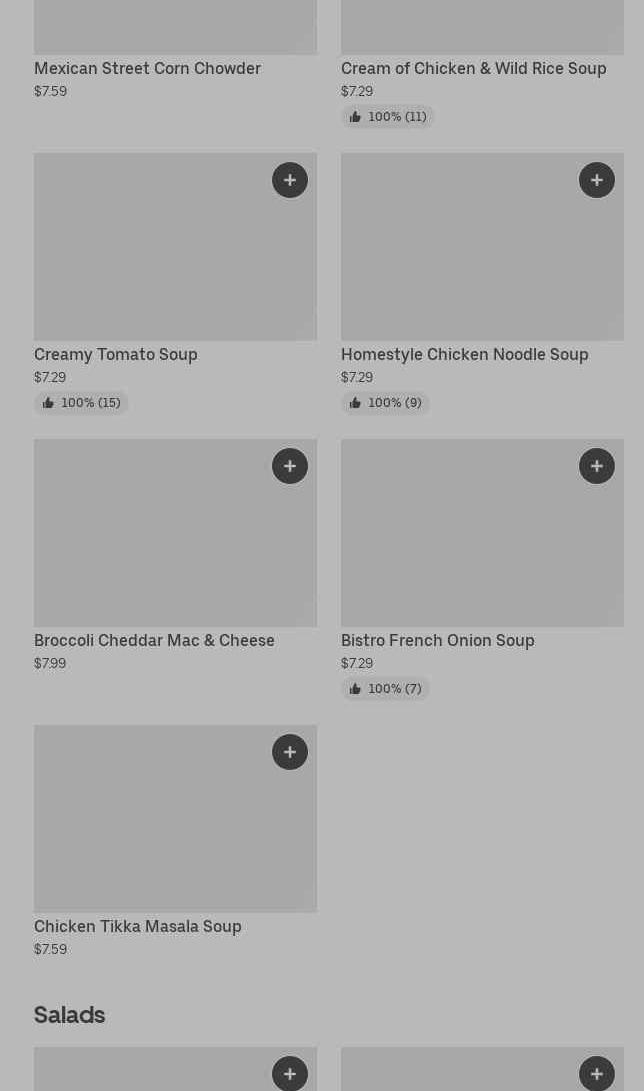Open Mexican Street Corn Chowder item
The height and width of the screenshot is (1091, 644).
pyautogui.click(x=147, y=68)
